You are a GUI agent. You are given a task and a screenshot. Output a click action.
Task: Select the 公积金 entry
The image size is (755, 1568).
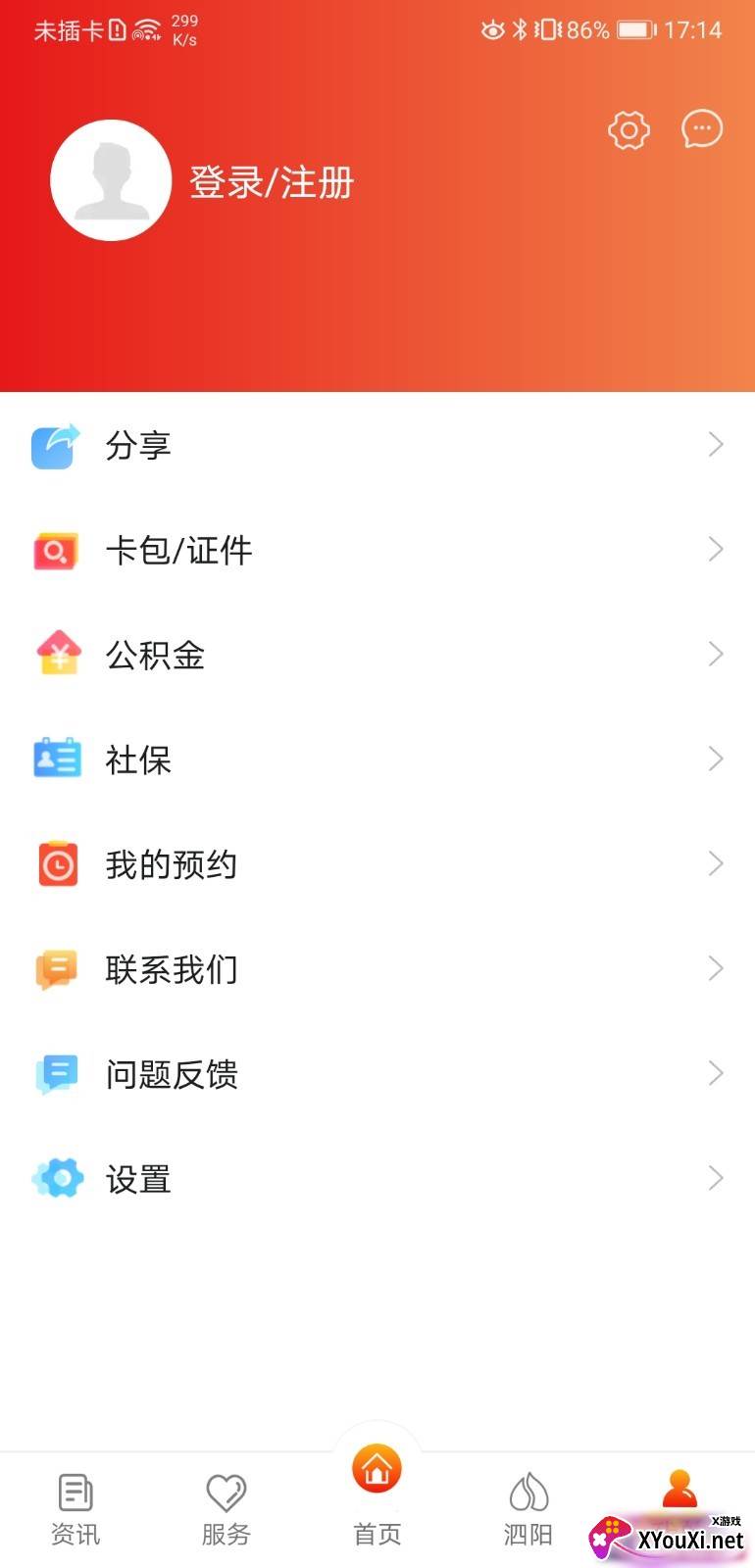coord(377,655)
